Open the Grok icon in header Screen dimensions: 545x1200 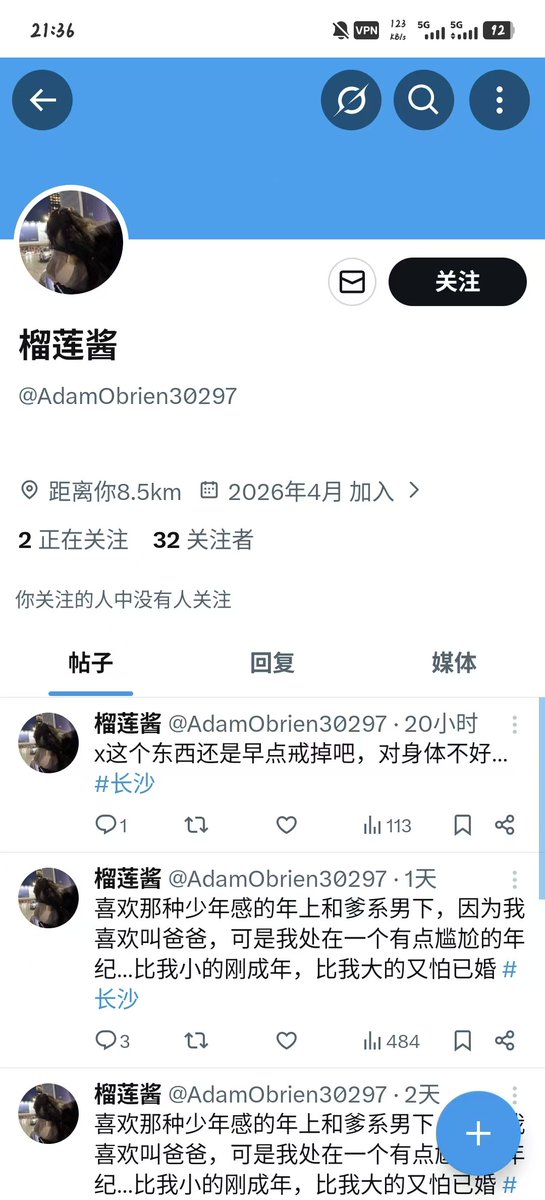351,100
